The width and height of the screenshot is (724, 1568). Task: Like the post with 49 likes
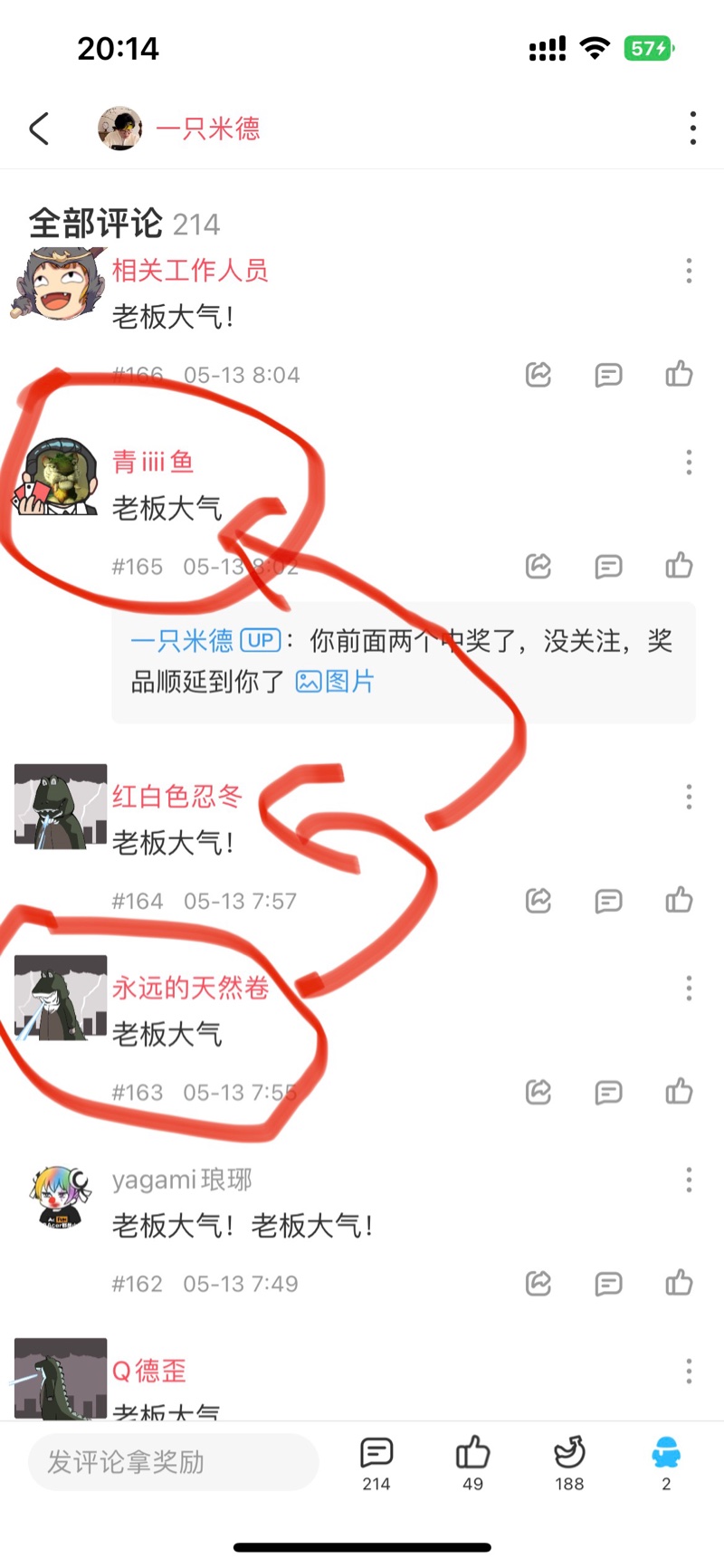point(472,1462)
